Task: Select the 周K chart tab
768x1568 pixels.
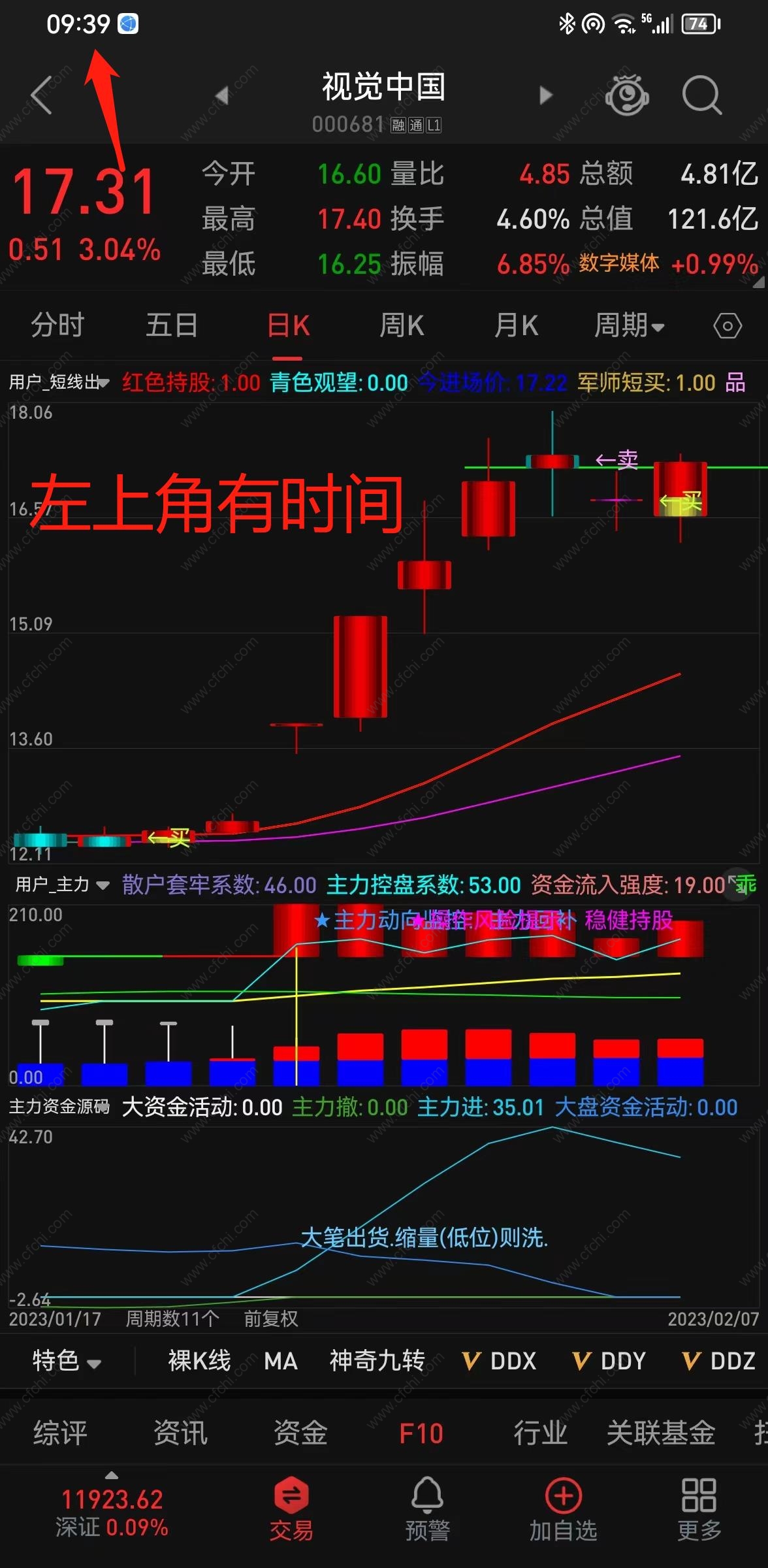Action: (402, 325)
